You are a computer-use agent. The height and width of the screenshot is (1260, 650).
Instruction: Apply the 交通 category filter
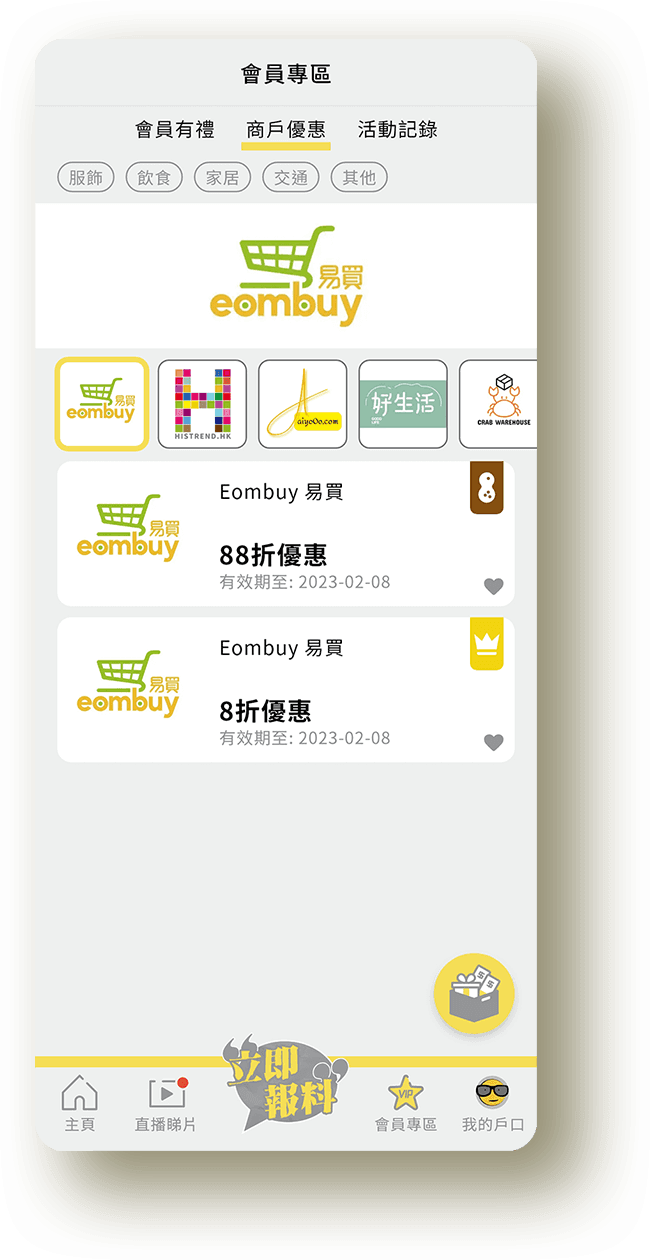tap(291, 178)
